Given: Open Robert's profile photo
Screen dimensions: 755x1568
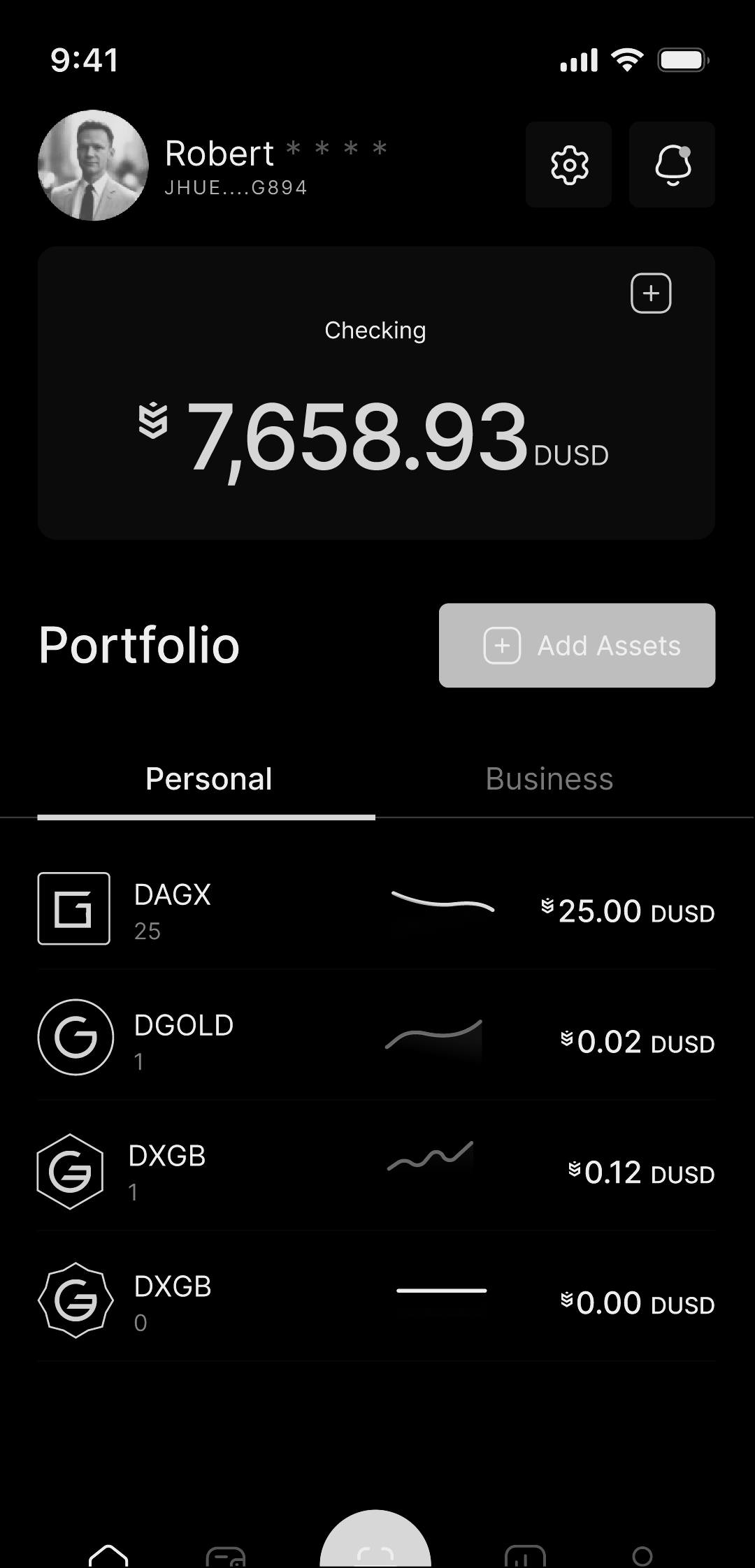Looking at the screenshot, I should pos(93,166).
